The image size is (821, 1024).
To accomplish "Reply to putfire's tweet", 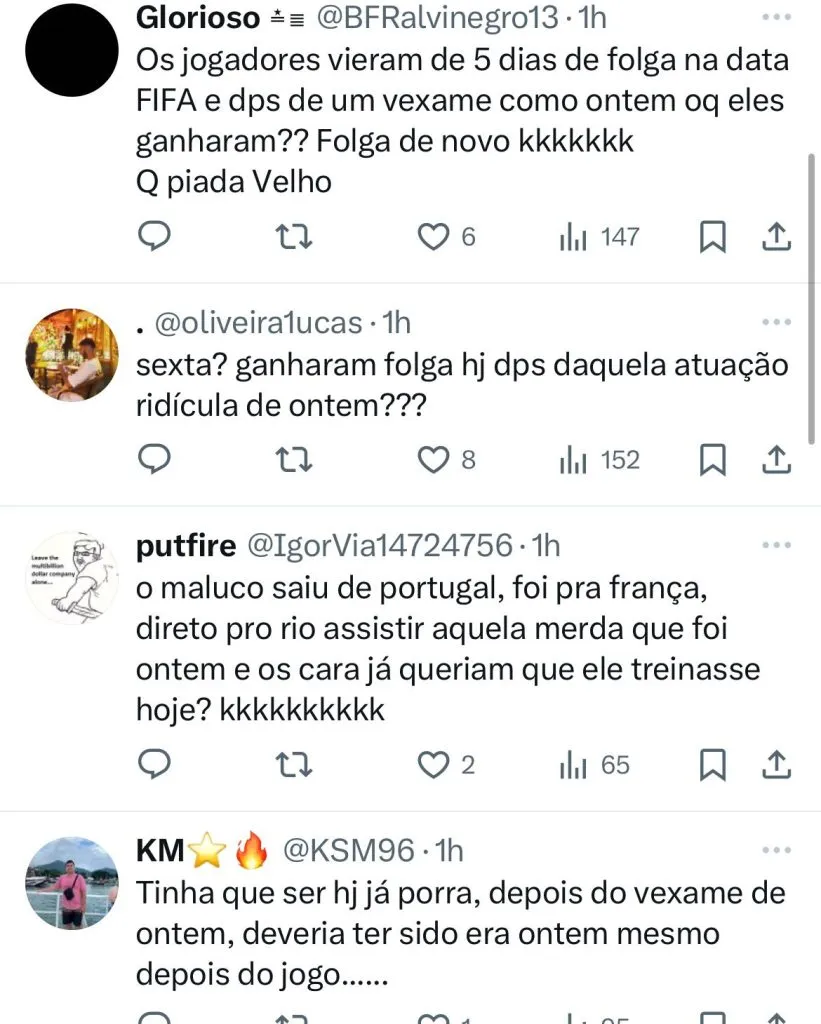I will (x=154, y=765).
